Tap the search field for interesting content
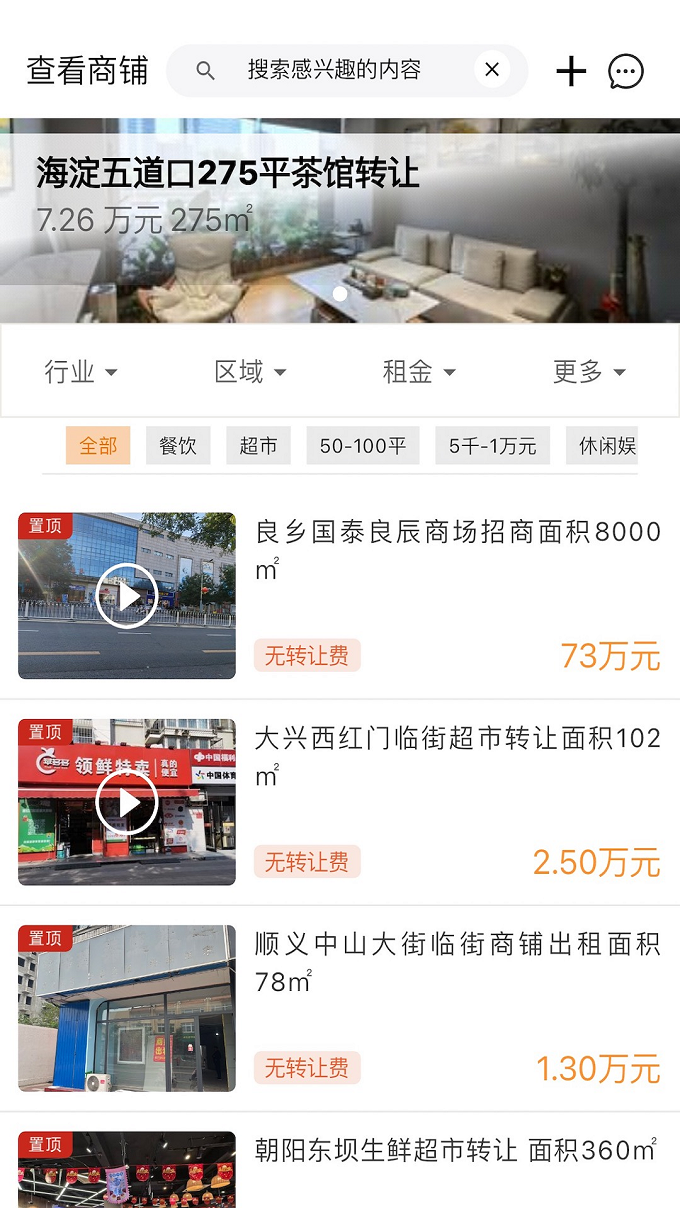The width and height of the screenshot is (680, 1208). pyautogui.click(x=333, y=70)
